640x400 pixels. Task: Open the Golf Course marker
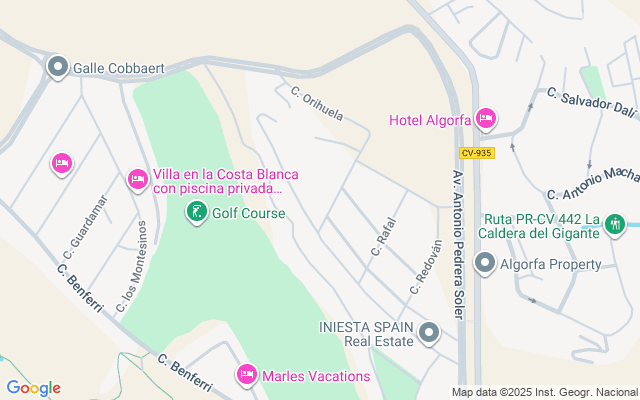pyautogui.click(x=197, y=213)
